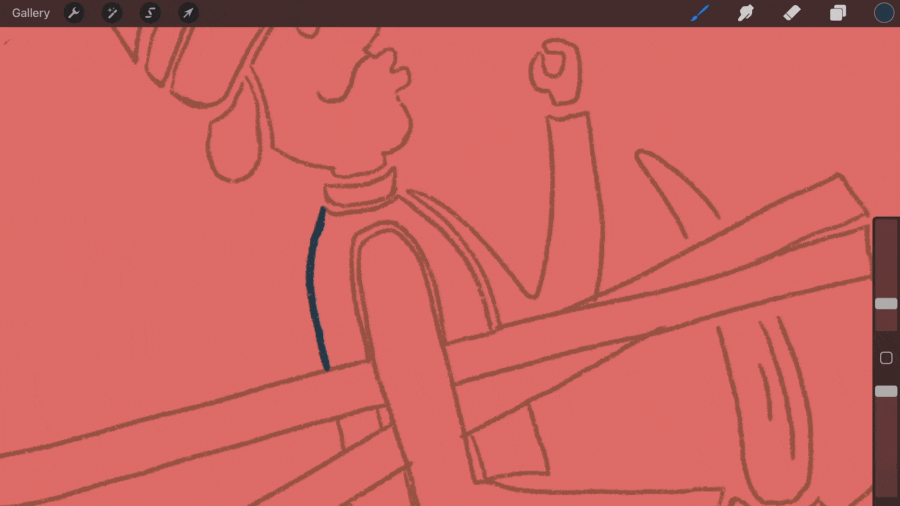Open the Layers panel
This screenshot has width=900, height=506.
coord(838,13)
